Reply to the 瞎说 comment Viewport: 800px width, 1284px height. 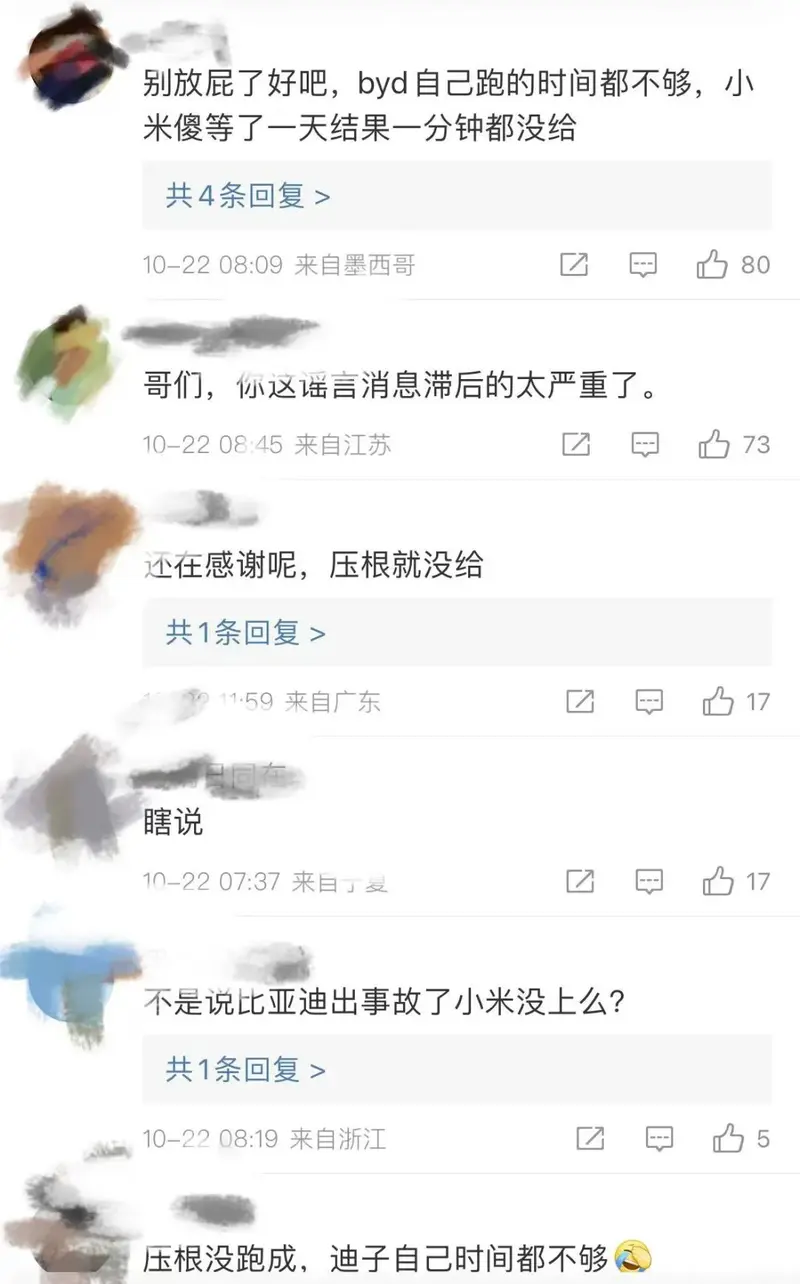point(649,881)
